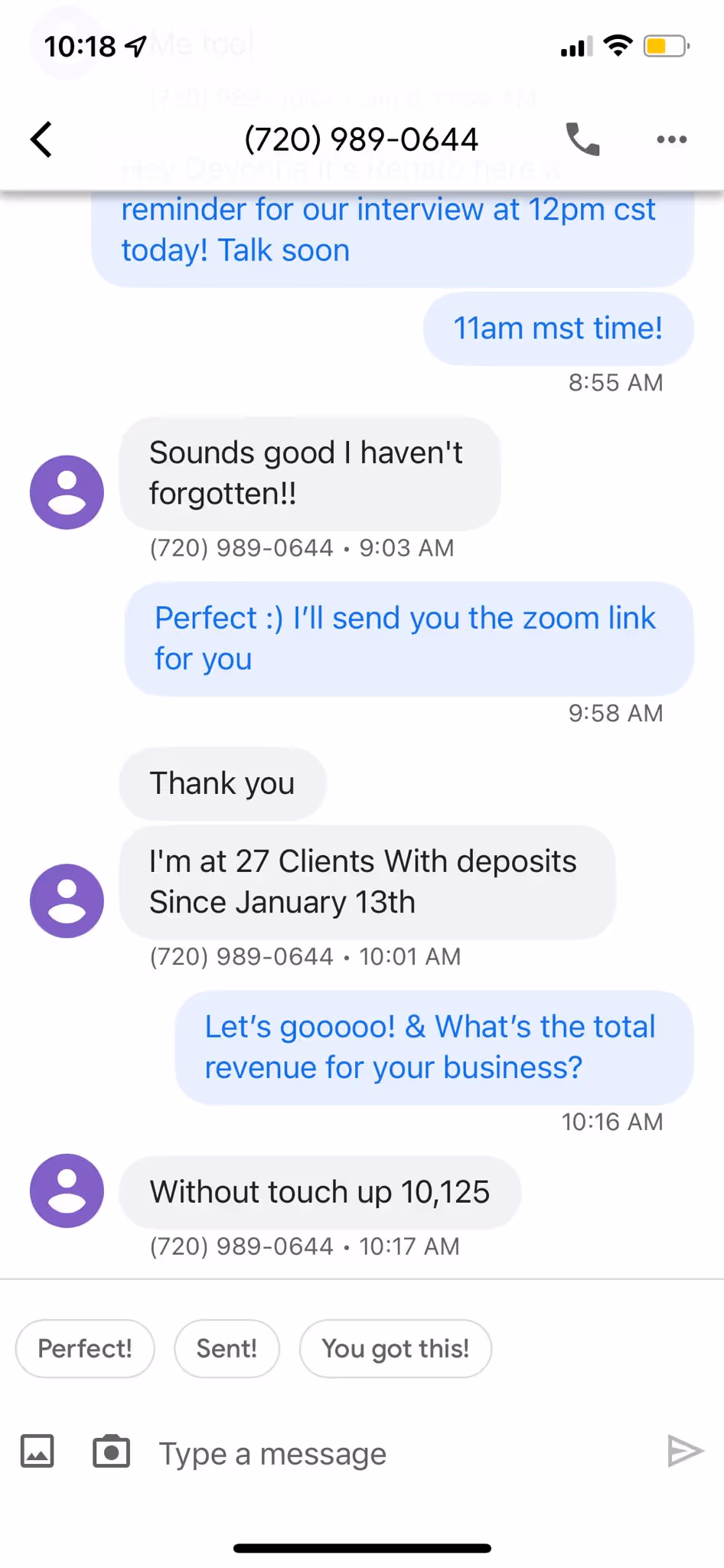Screen dimensions: 724x1568
Task: Call (720) 989-0644 with the phone icon
Action: 582,139
